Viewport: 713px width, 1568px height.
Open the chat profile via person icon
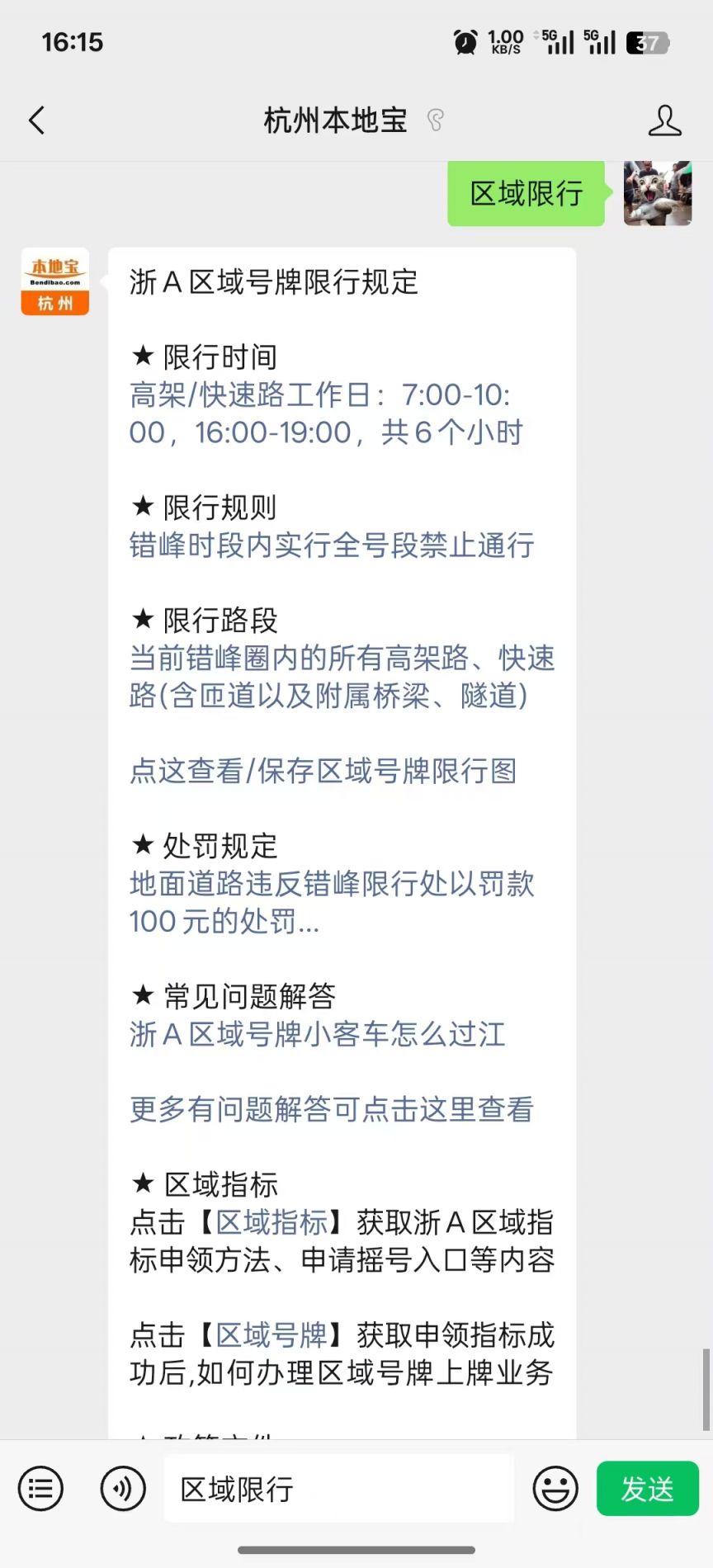pyautogui.click(x=665, y=120)
